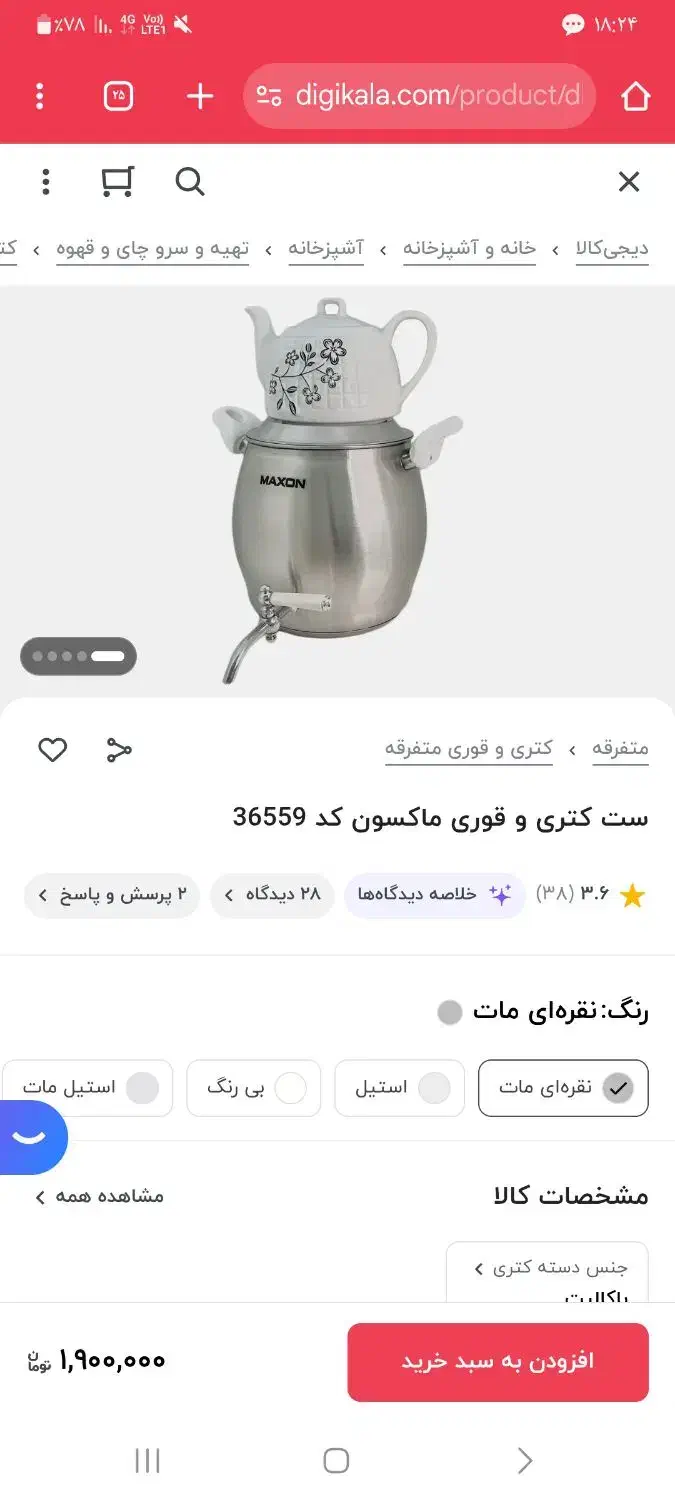Close the product page with the X

pyautogui.click(x=628, y=182)
